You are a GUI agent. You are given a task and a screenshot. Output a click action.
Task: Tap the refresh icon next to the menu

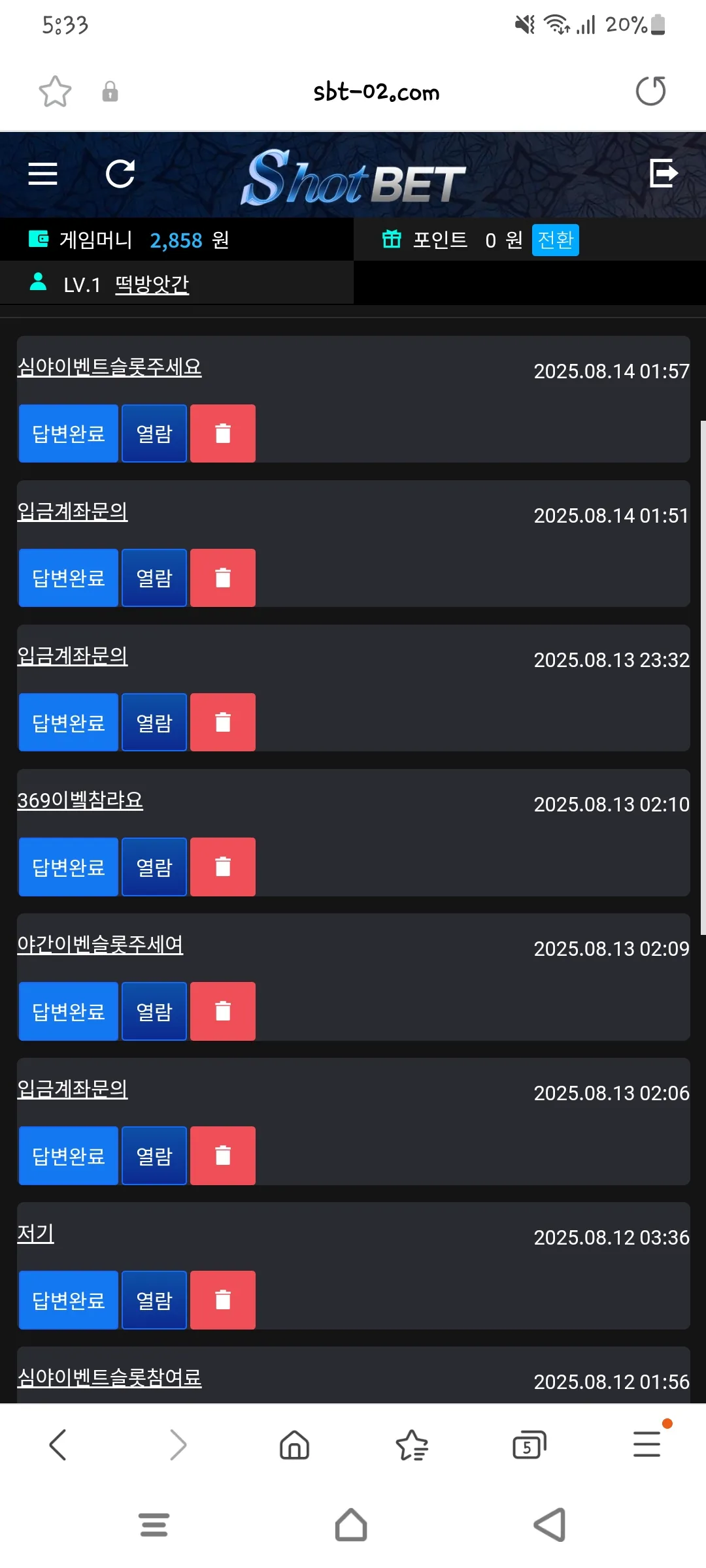(x=120, y=174)
